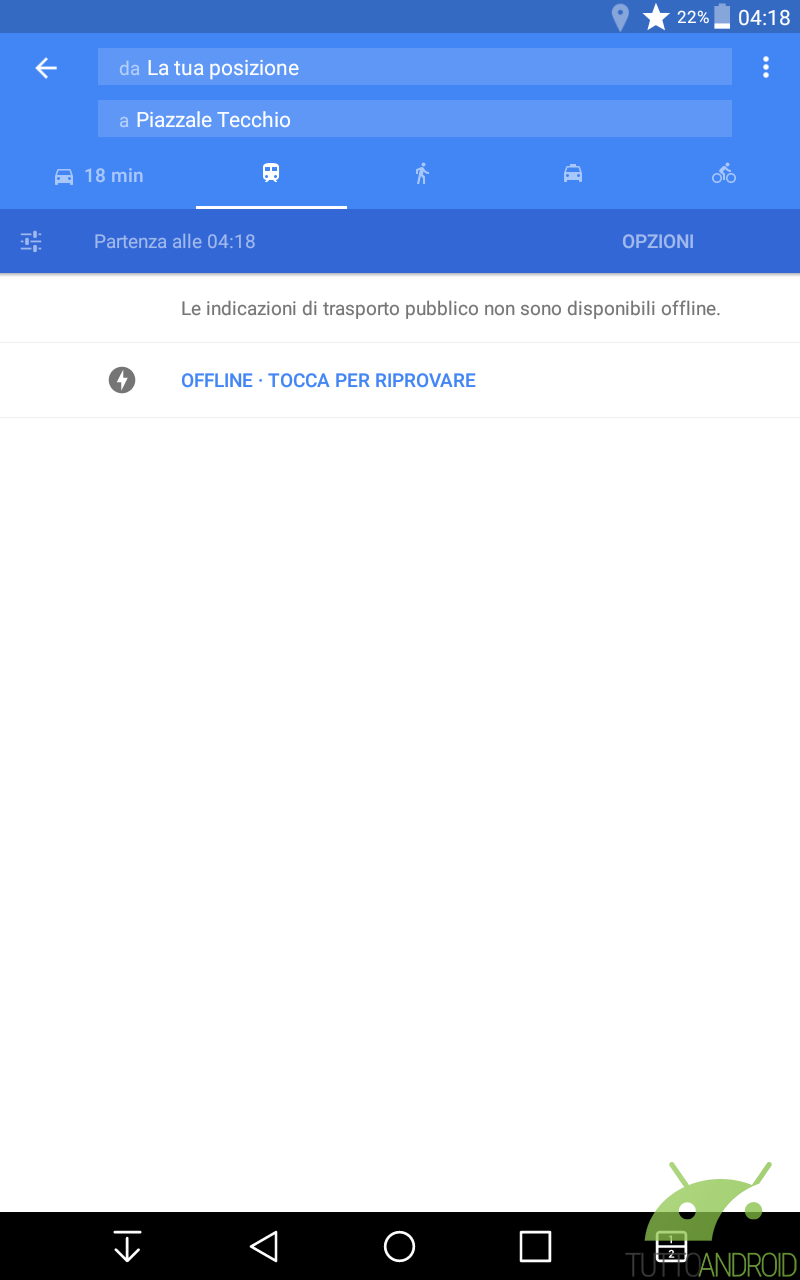Change the destination "Piazzale Tecchio"

(414, 119)
